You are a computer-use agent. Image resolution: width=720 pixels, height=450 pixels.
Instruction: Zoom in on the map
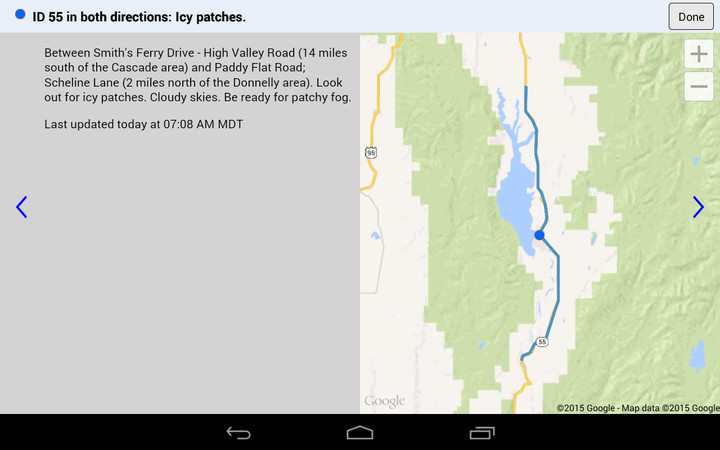699,54
